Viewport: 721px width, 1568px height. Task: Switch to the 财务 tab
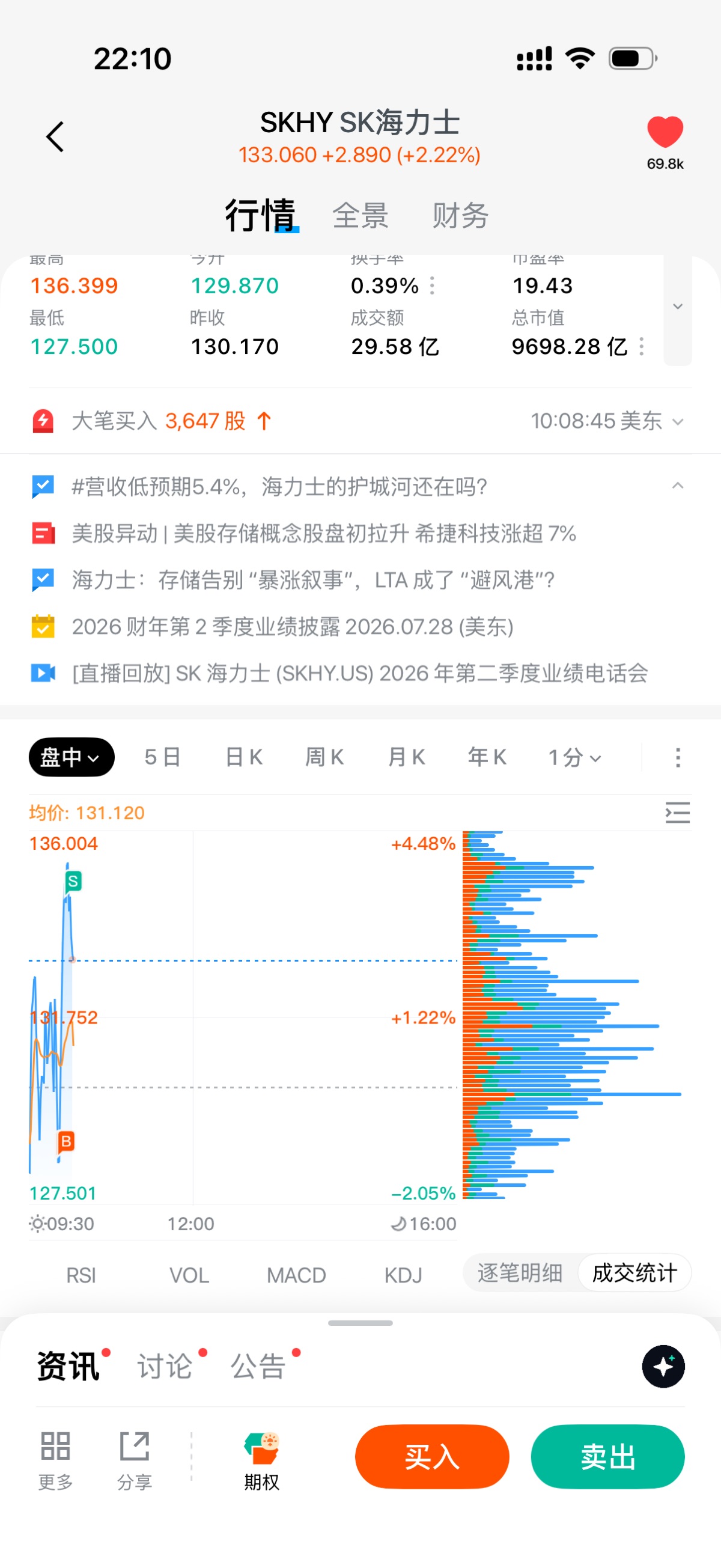tap(460, 216)
